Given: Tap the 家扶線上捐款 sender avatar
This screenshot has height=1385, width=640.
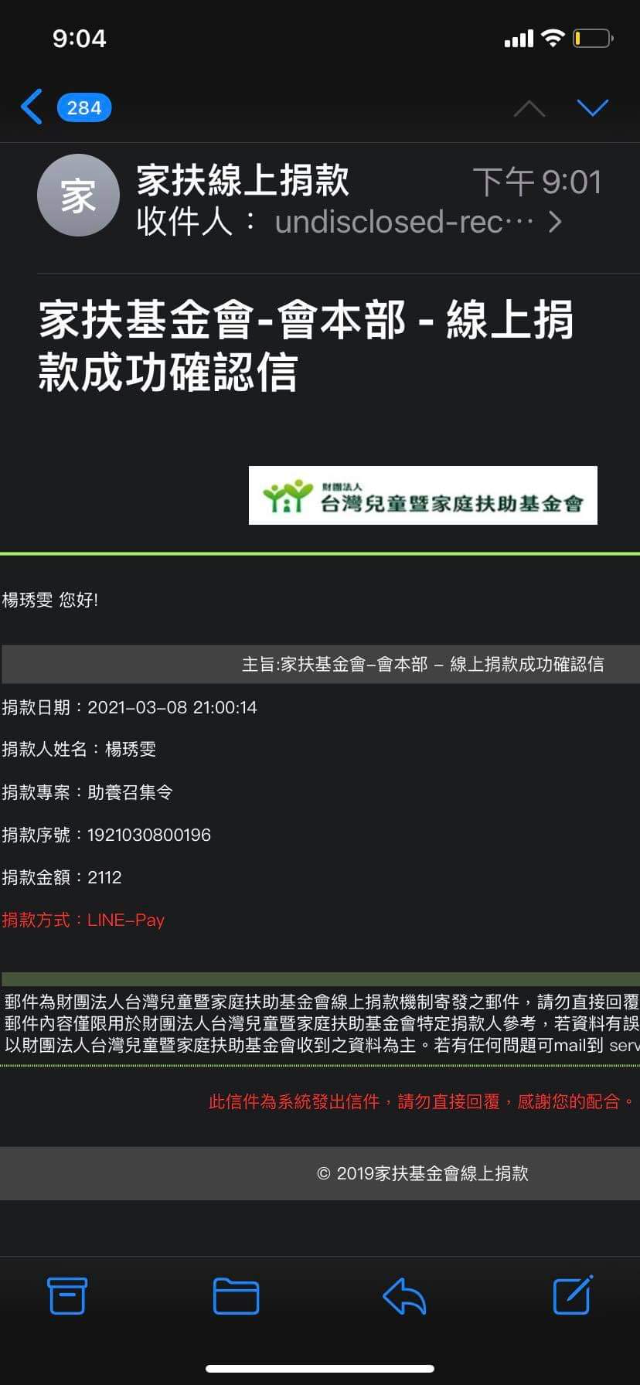Looking at the screenshot, I should tap(78, 196).
